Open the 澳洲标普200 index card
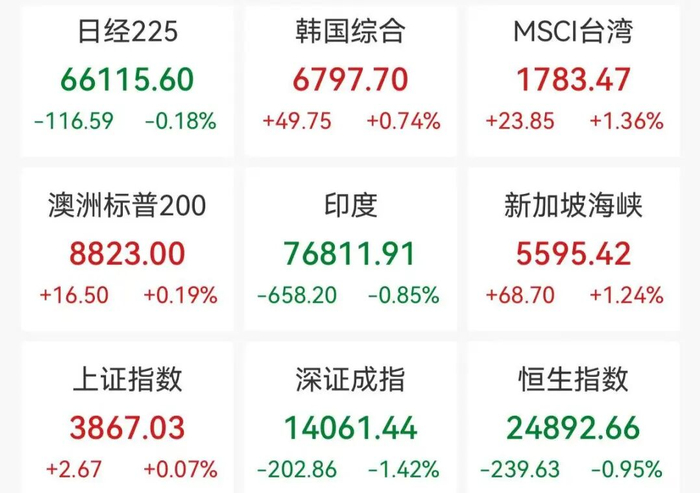The width and height of the screenshot is (700, 493). pos(127,249)
